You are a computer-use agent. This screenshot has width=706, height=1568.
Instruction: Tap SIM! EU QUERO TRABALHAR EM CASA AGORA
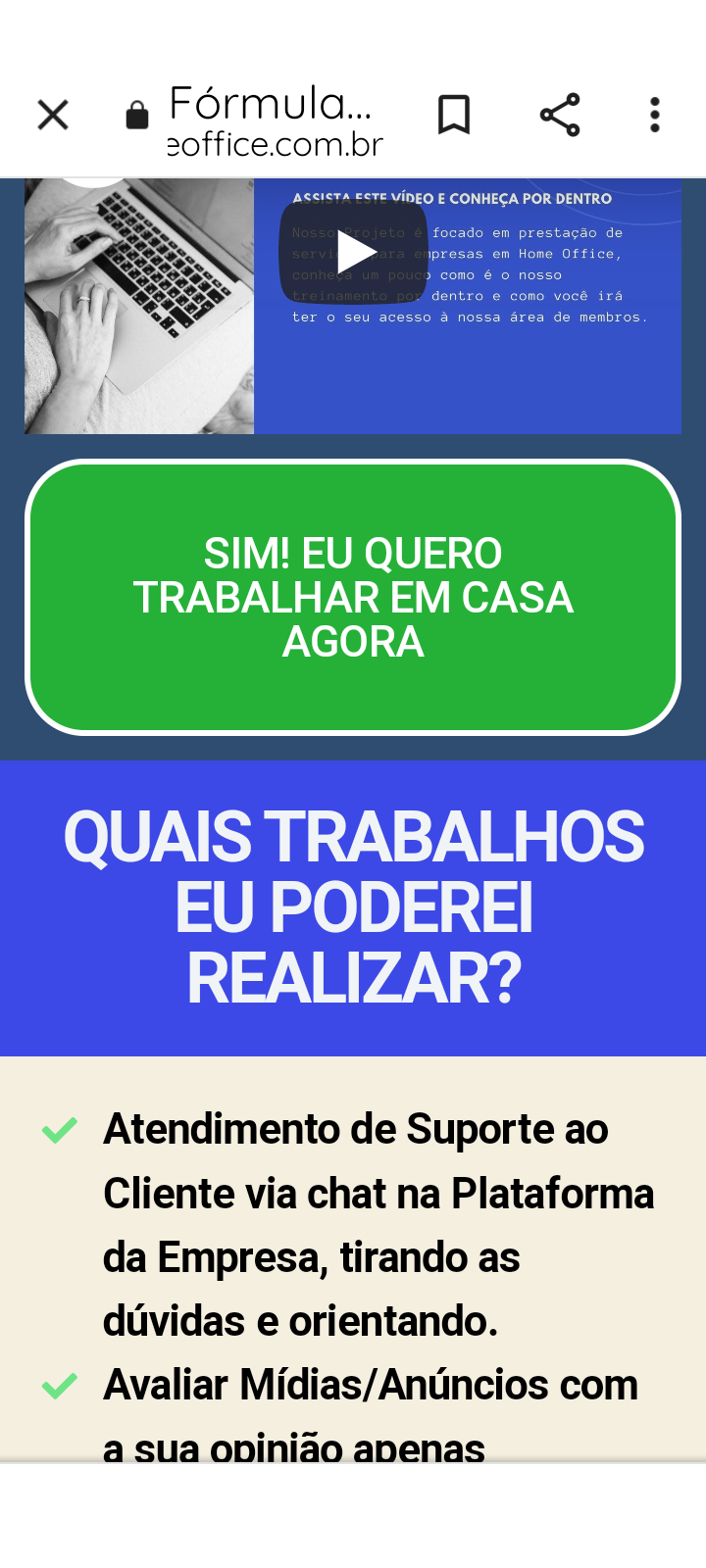353,597
